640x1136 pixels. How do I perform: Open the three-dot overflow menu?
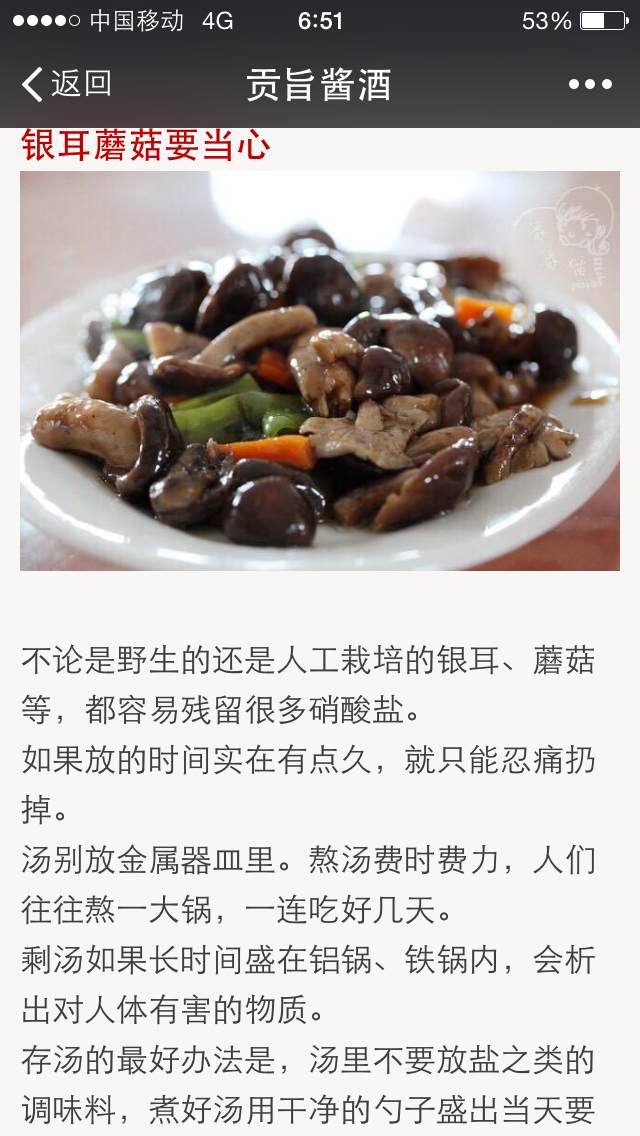pos(590,85)
